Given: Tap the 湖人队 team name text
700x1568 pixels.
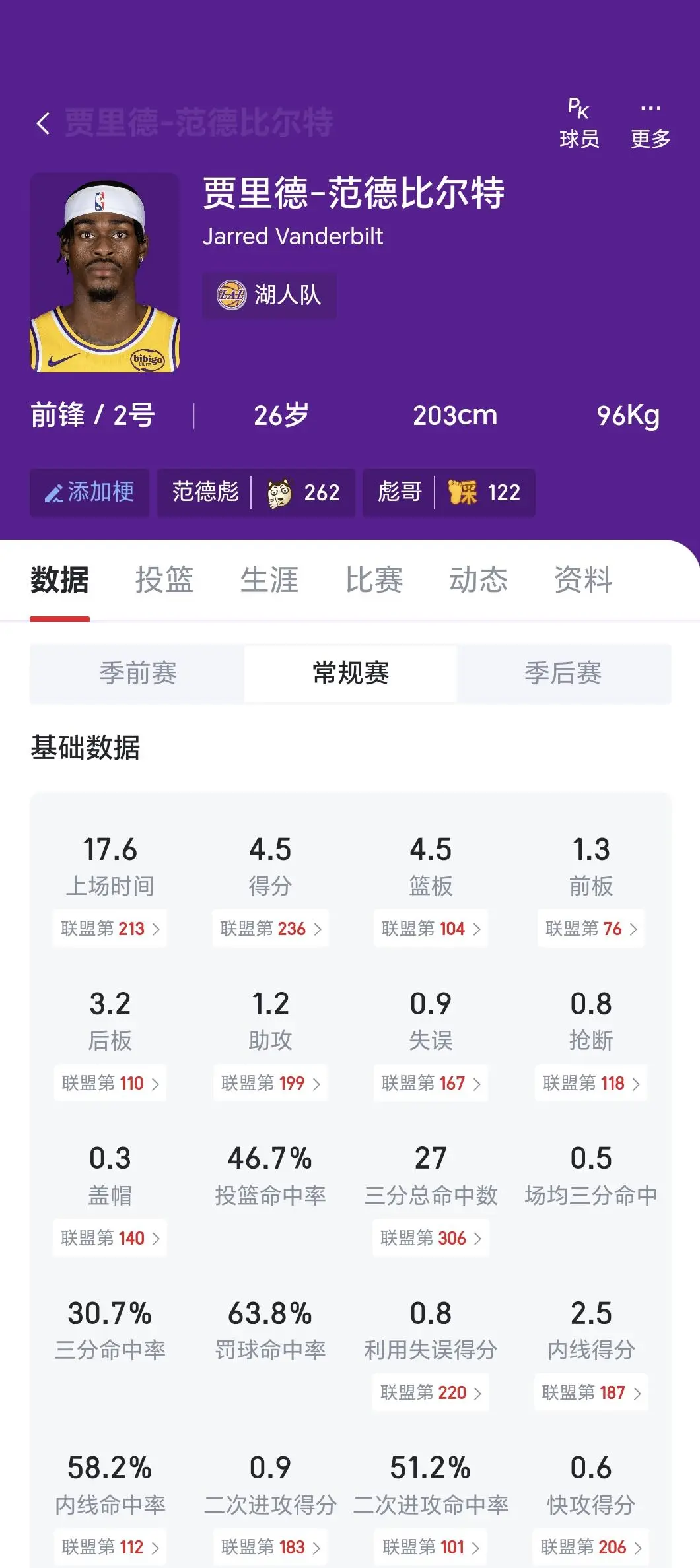Looking at the screenshot, I should [289, 295].
